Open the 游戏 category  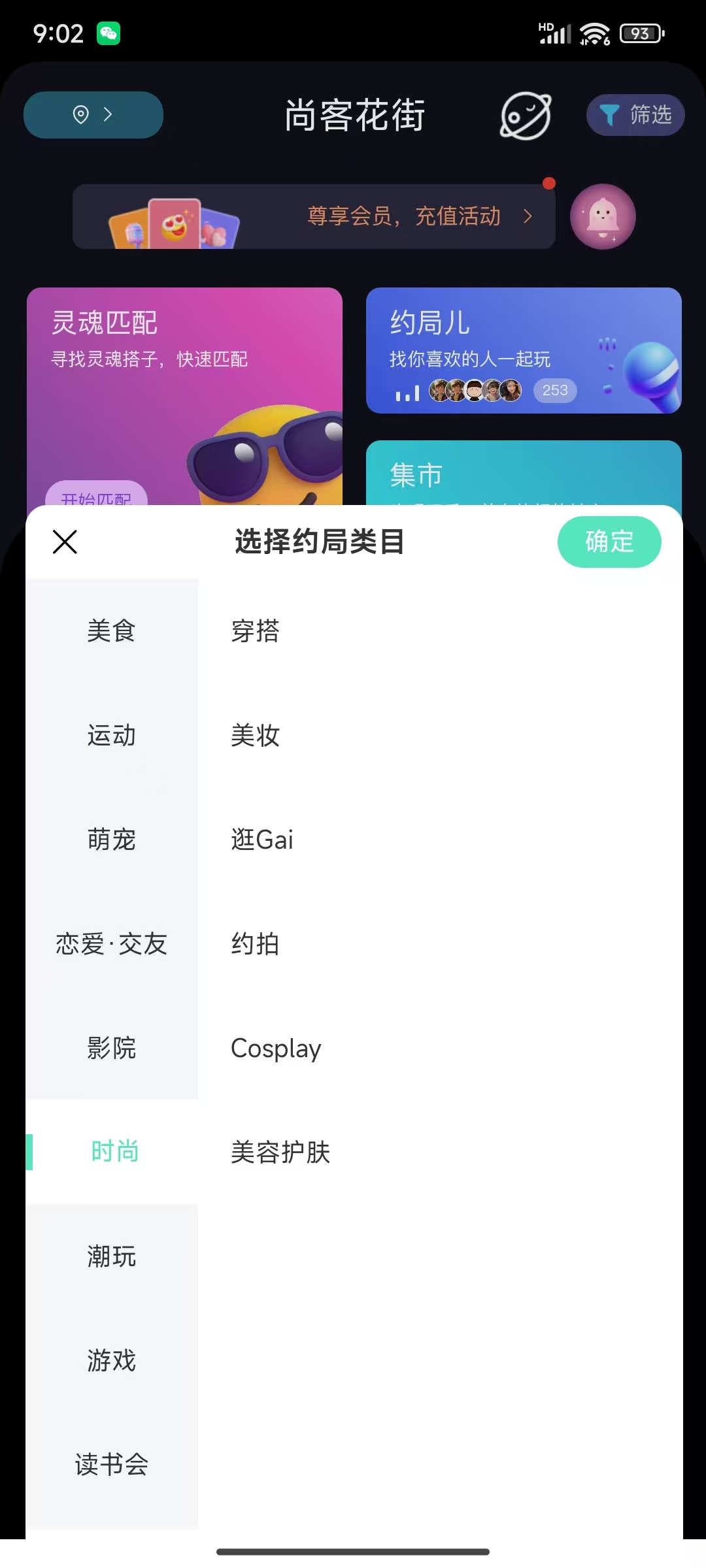coord(112,1361)
